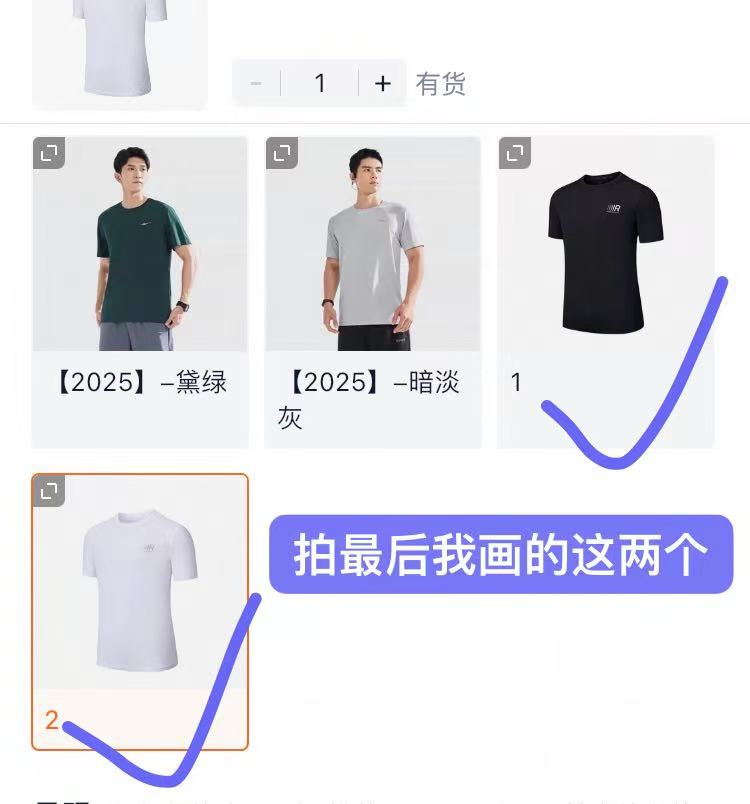Choose the 【2025】-暗淡灰 grey shirt option
750x804 pixels.
click(372, 290)
